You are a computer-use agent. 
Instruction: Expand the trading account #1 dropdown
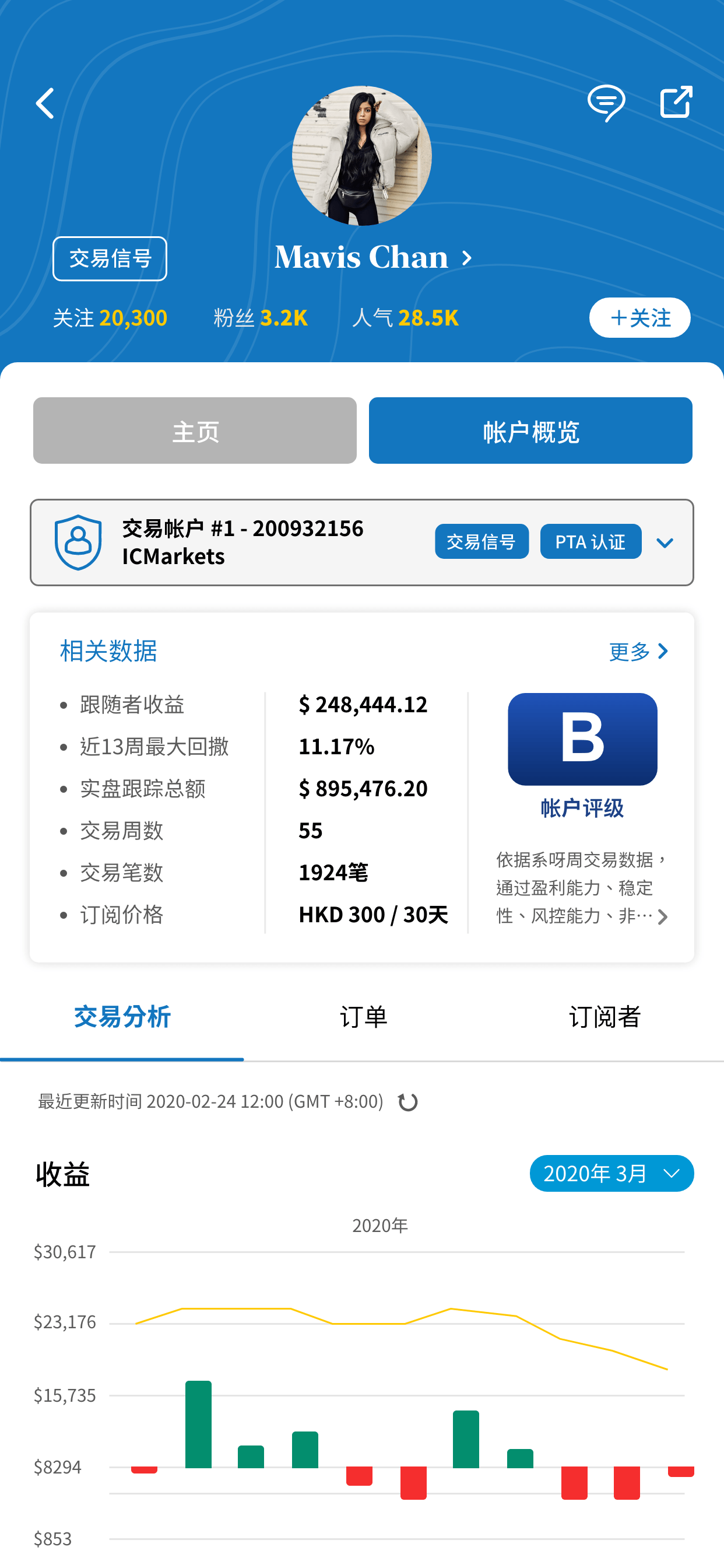tap(665, 542)
